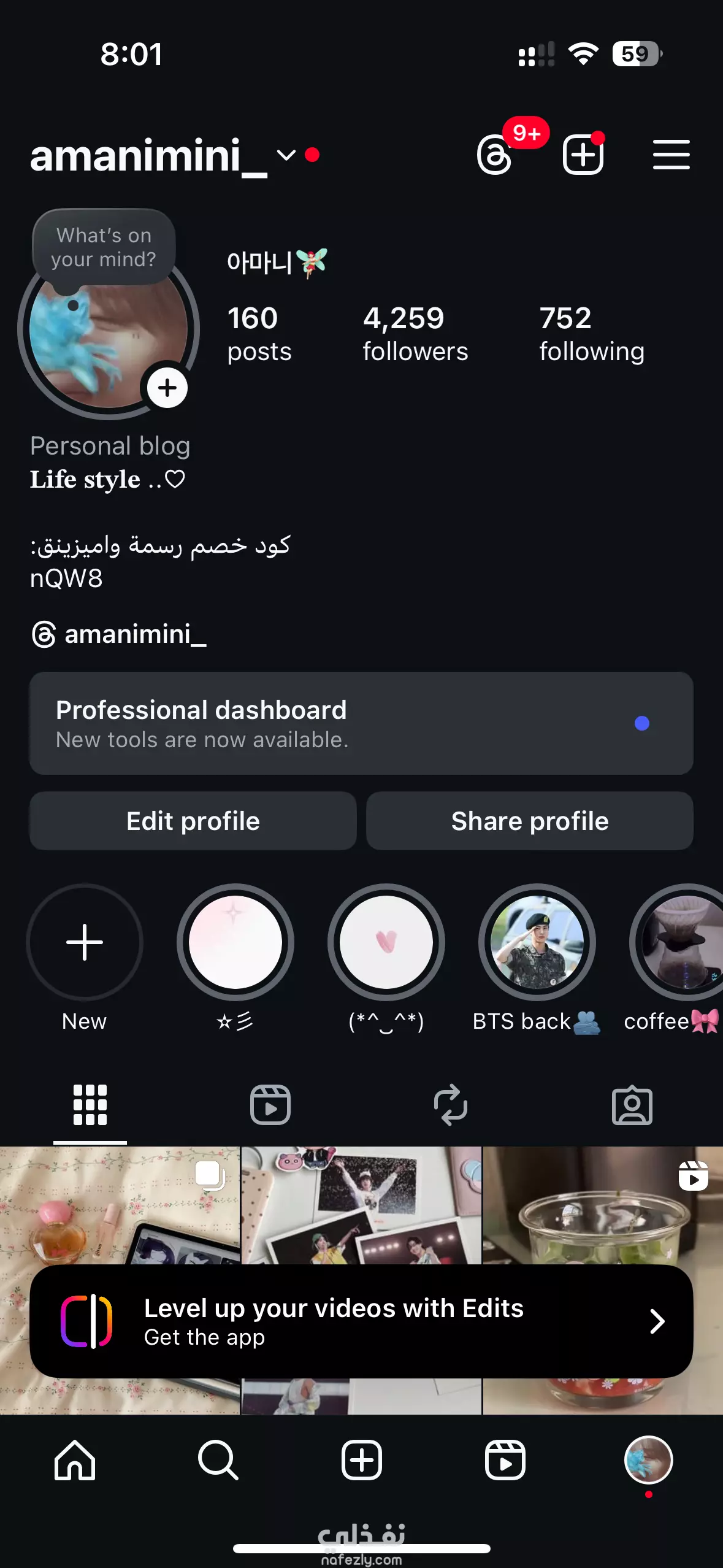Switch to the Reels profile tab
The width and height of the screenshot is (723, 1568).
270,1105
